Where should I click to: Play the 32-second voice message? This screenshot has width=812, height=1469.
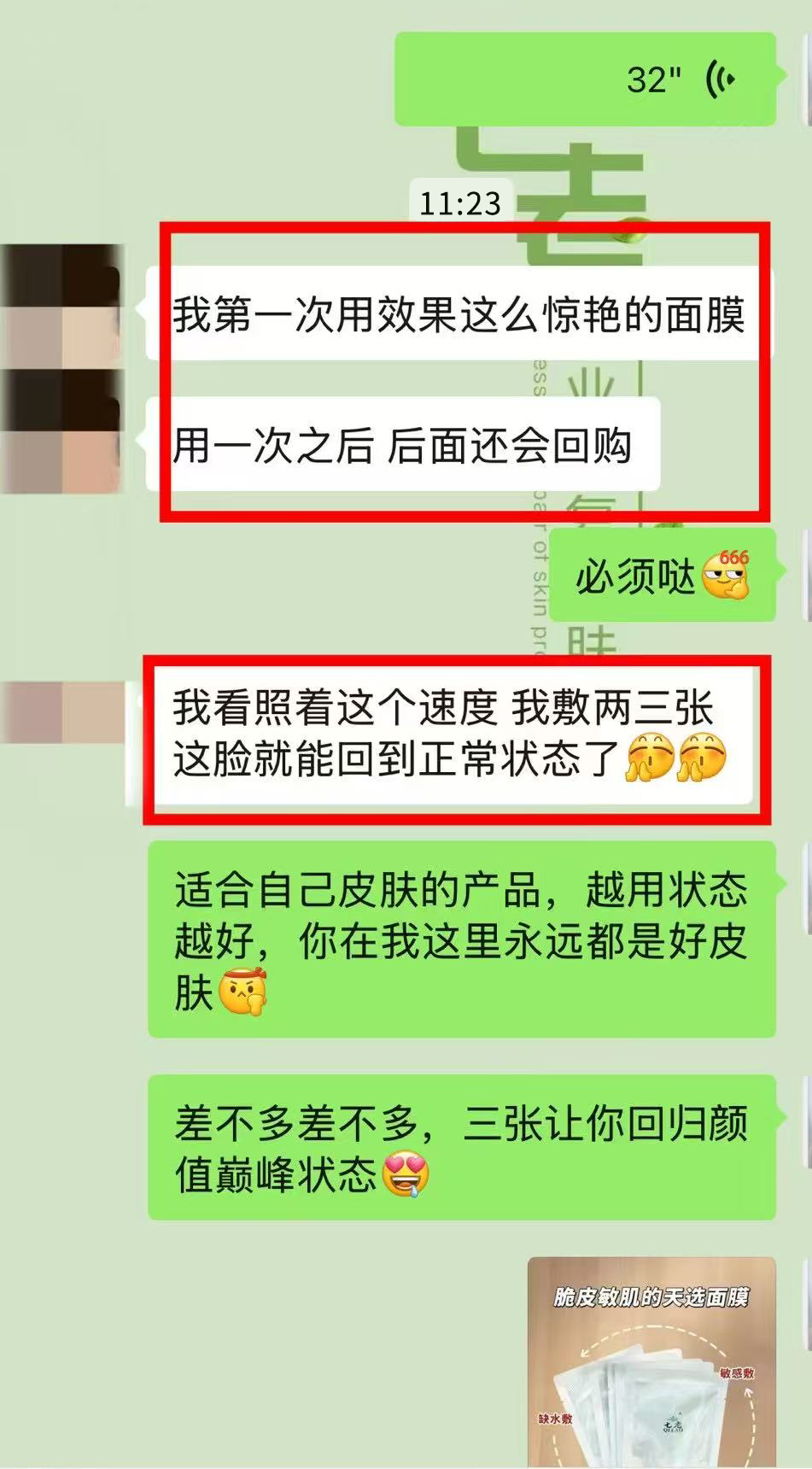585,79
